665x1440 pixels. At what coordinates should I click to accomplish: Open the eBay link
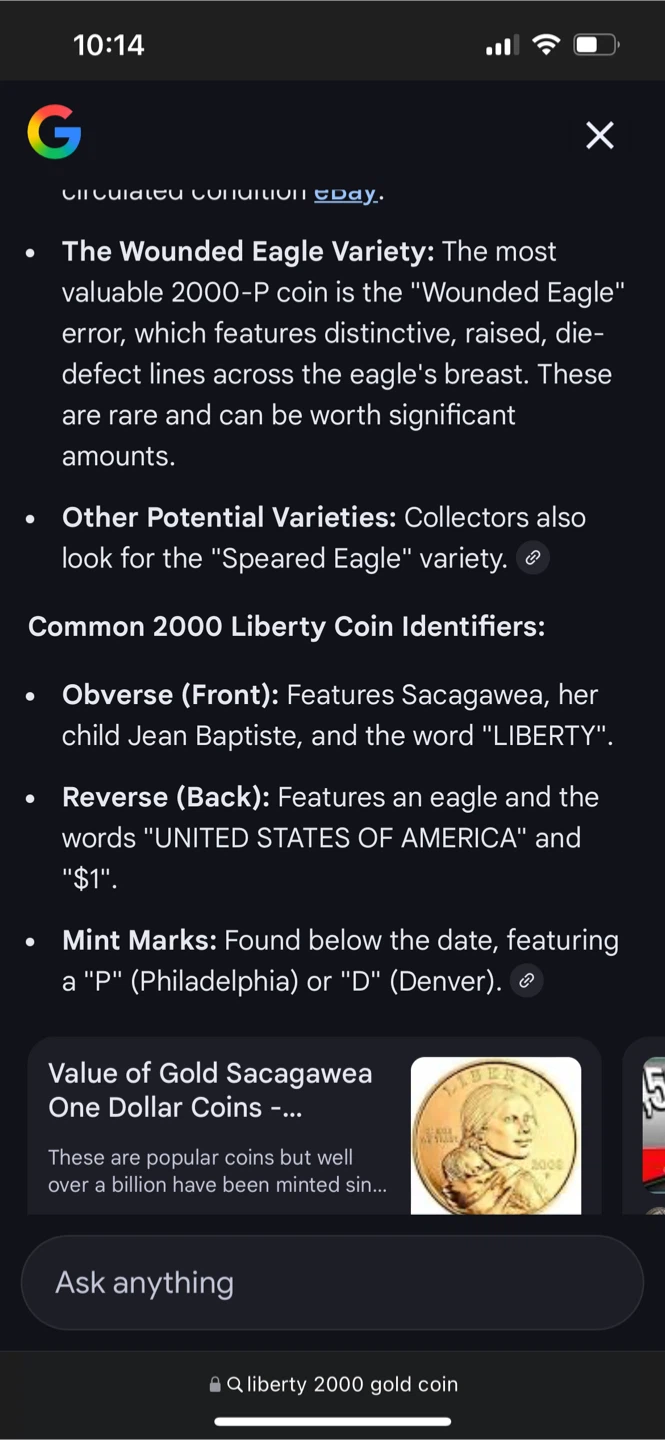pyautogui.click(x=345, y=191)
